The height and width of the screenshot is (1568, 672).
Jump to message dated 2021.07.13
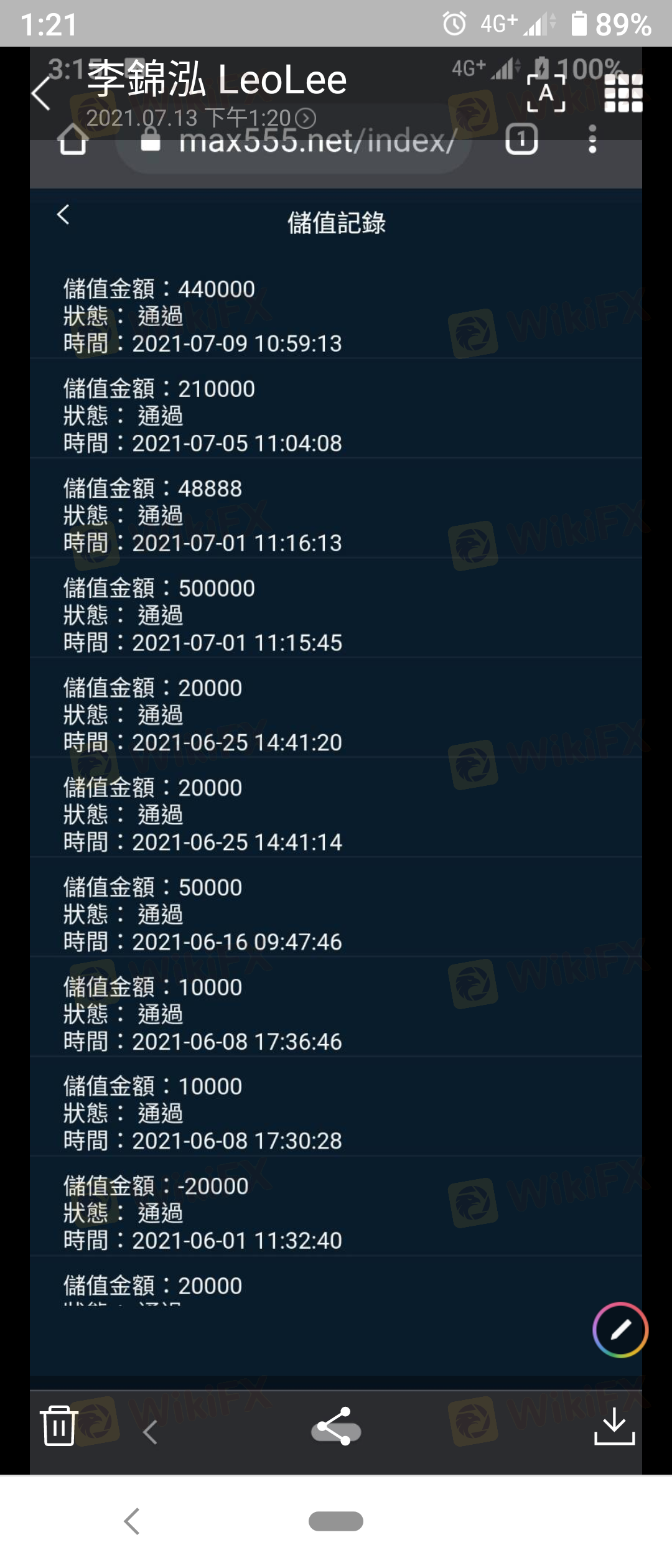click(x=200, y=118)
